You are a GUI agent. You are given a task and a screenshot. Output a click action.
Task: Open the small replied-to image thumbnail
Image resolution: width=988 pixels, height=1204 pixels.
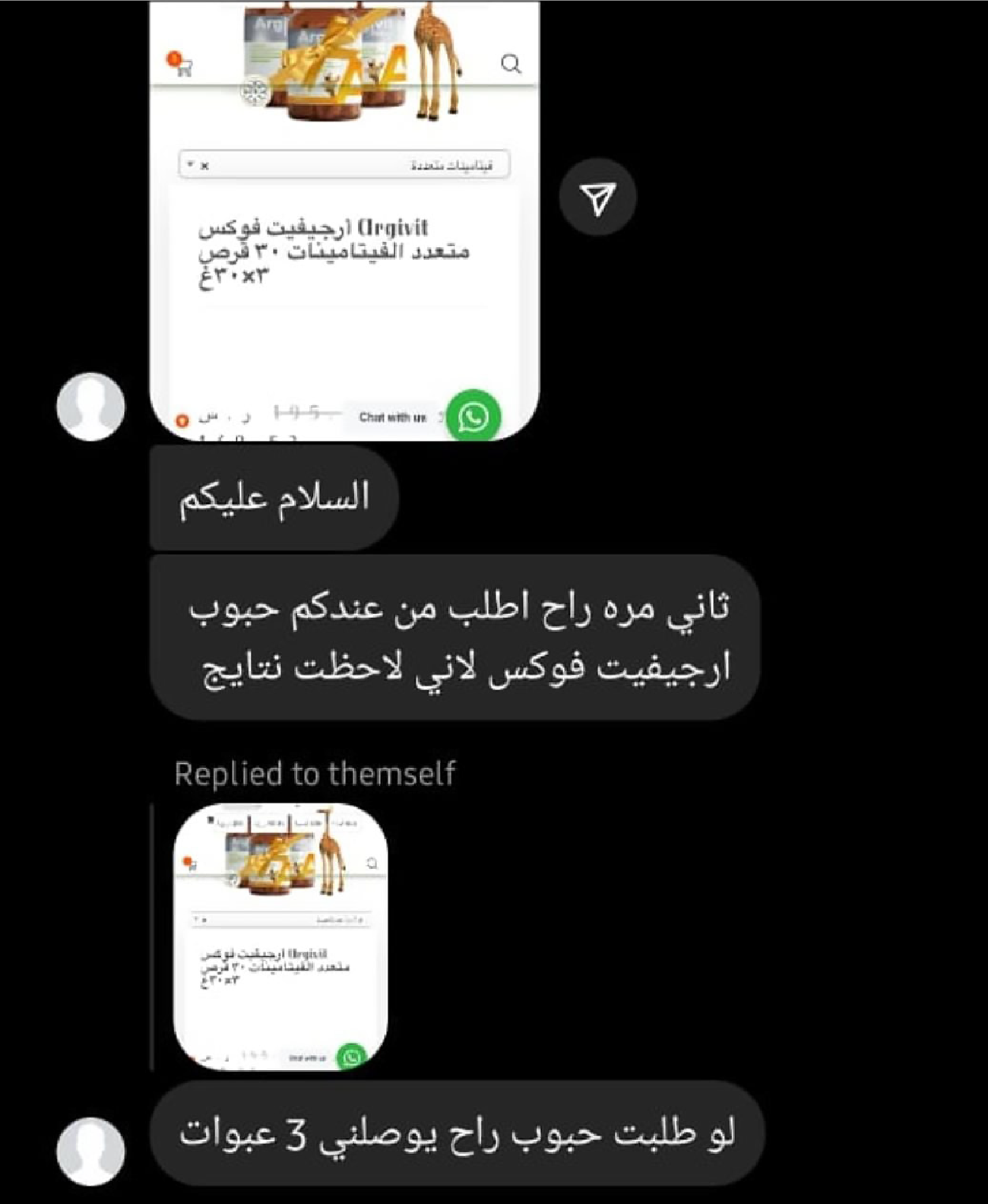280,936
